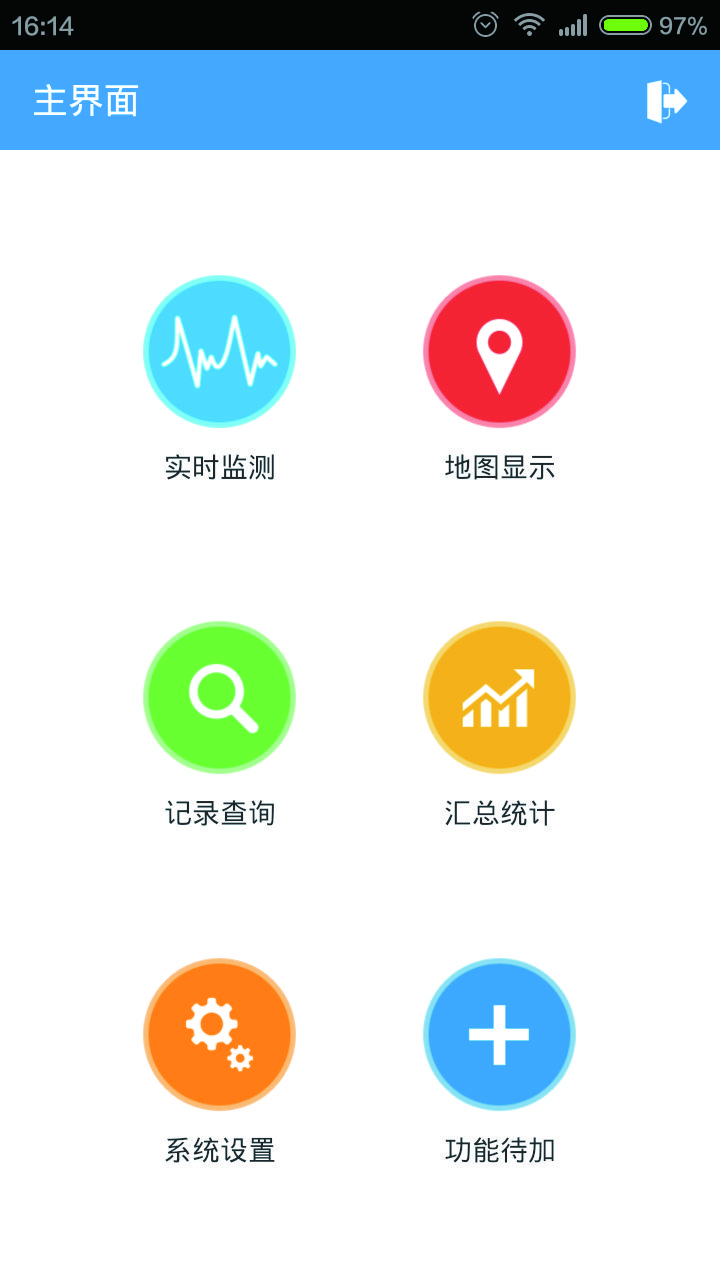Screen dimensions: 720x1280
Task: Open 实时监测 real-time monitoring
Action: coord(219,351)
